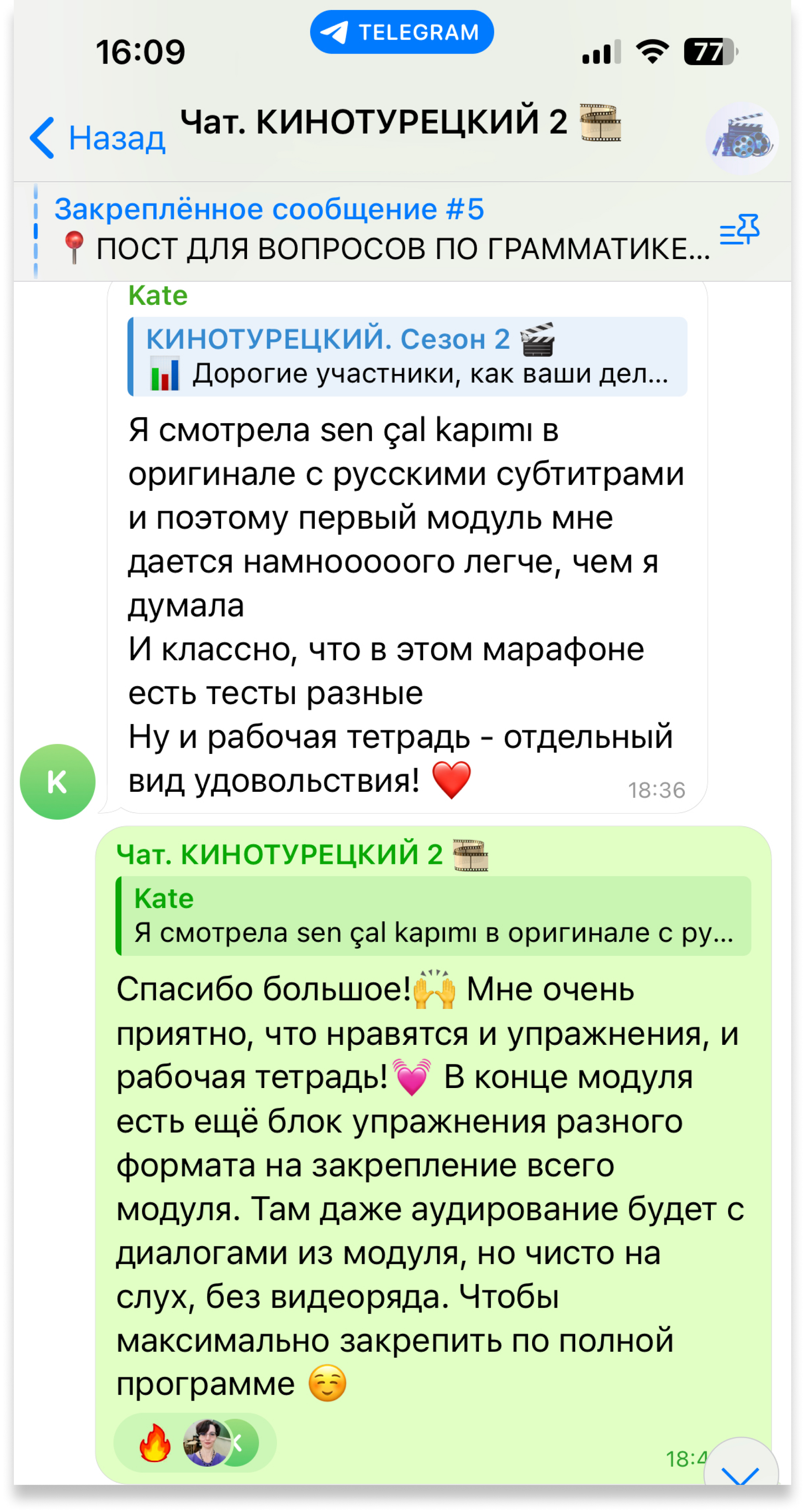Tap the fire reaction under the reply
This screenshot has height=1512, width=805.
[155, 1443]
